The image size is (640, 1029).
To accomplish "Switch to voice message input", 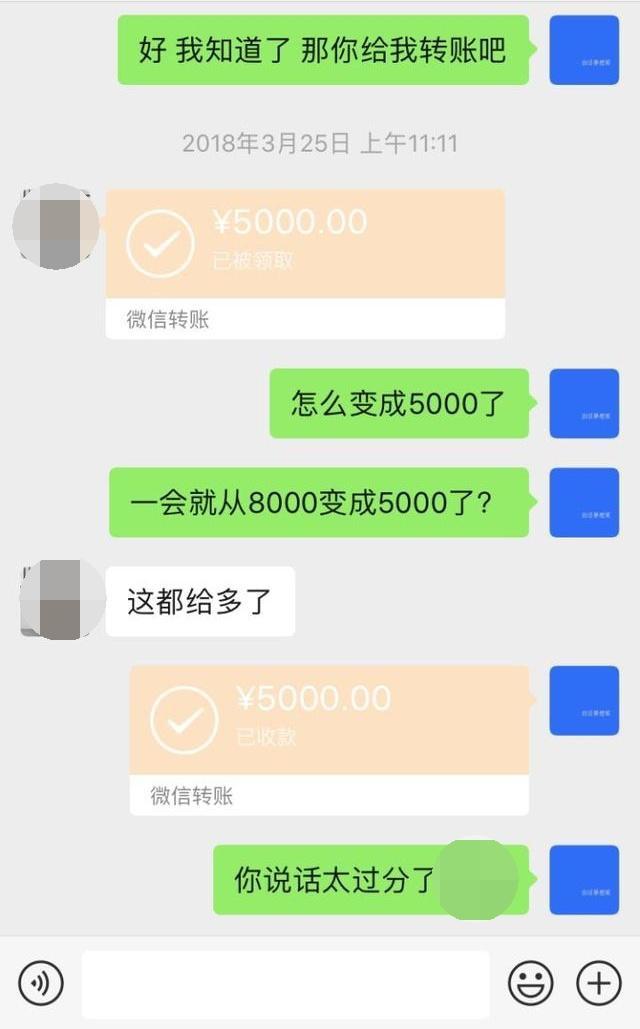I will point(41,982).
